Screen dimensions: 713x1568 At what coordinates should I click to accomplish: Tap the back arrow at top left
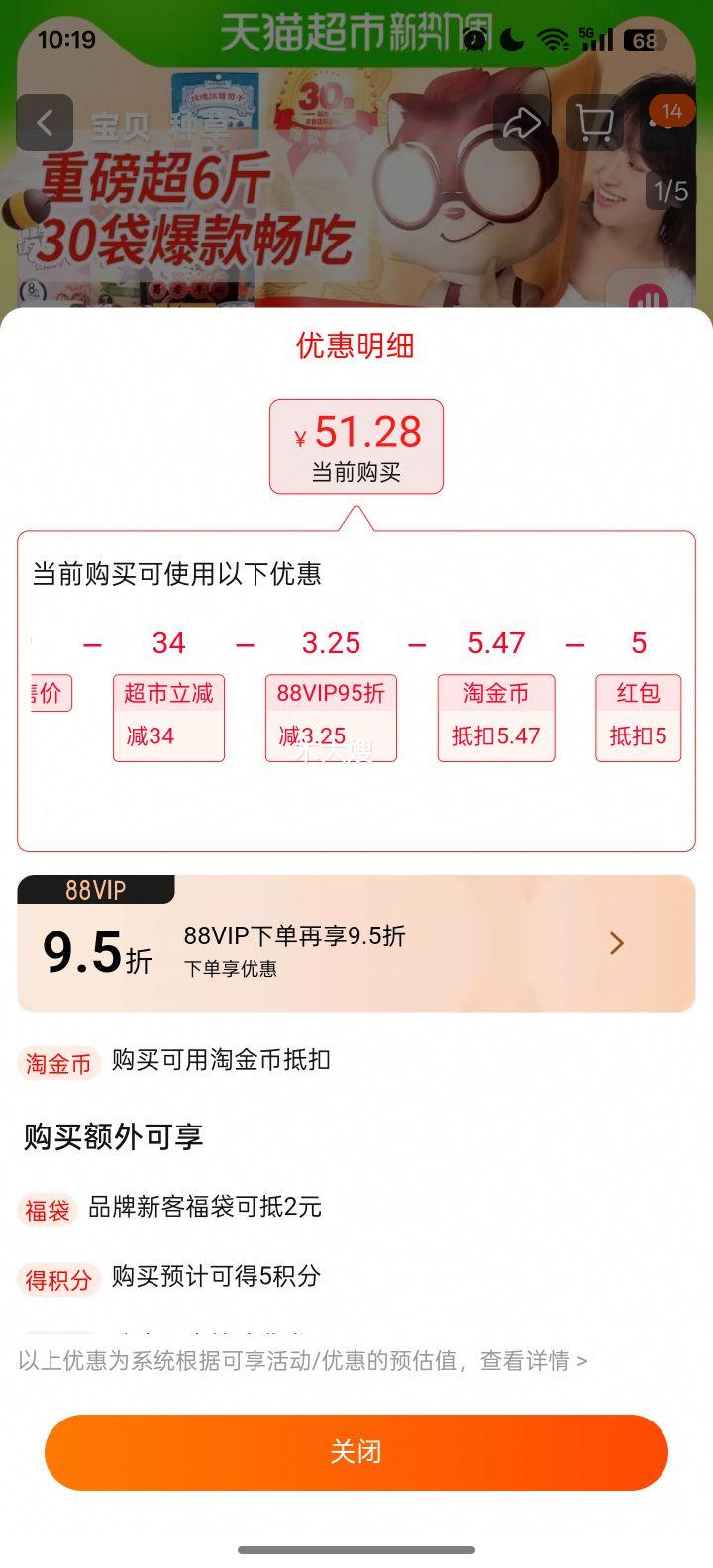click(45, 121)
